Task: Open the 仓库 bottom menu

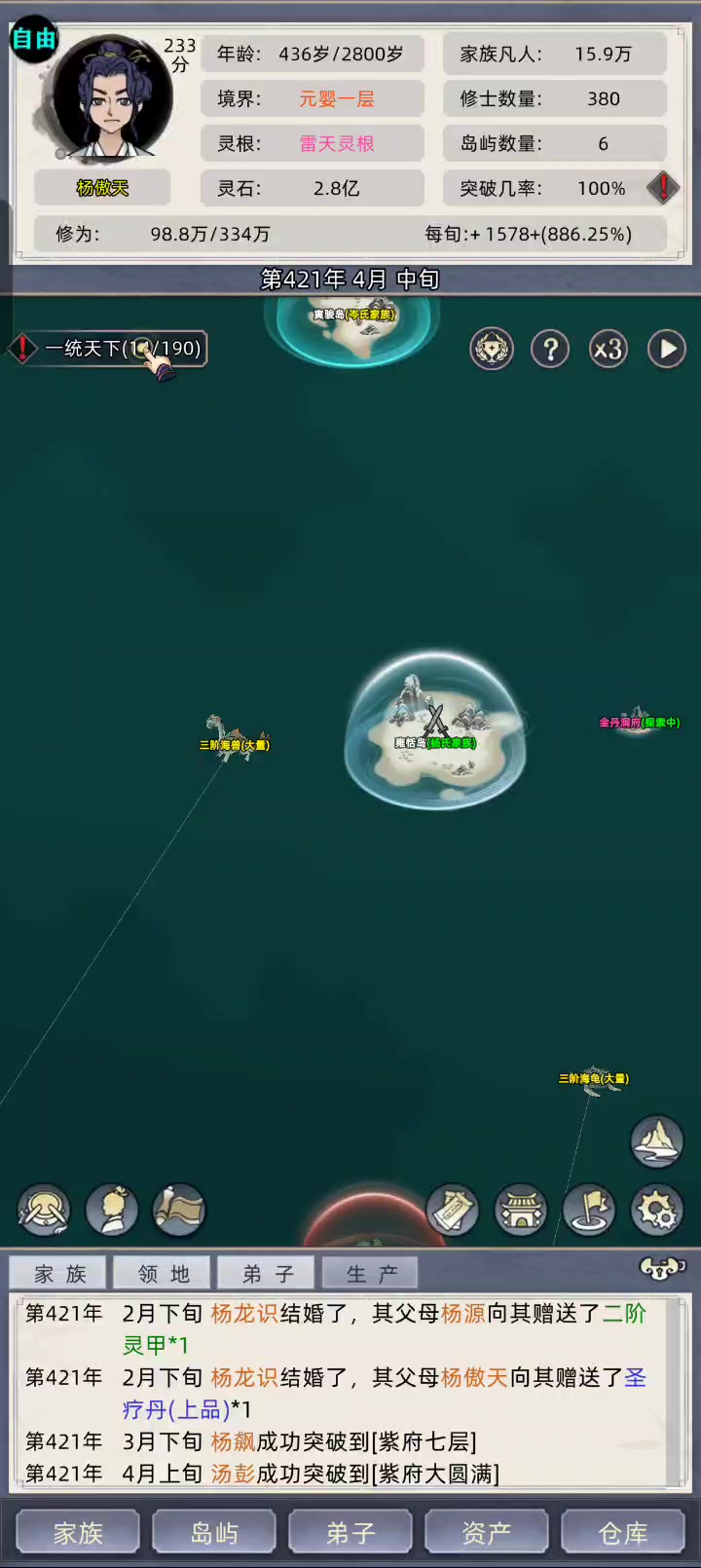Action: (x=623, y=1533)
